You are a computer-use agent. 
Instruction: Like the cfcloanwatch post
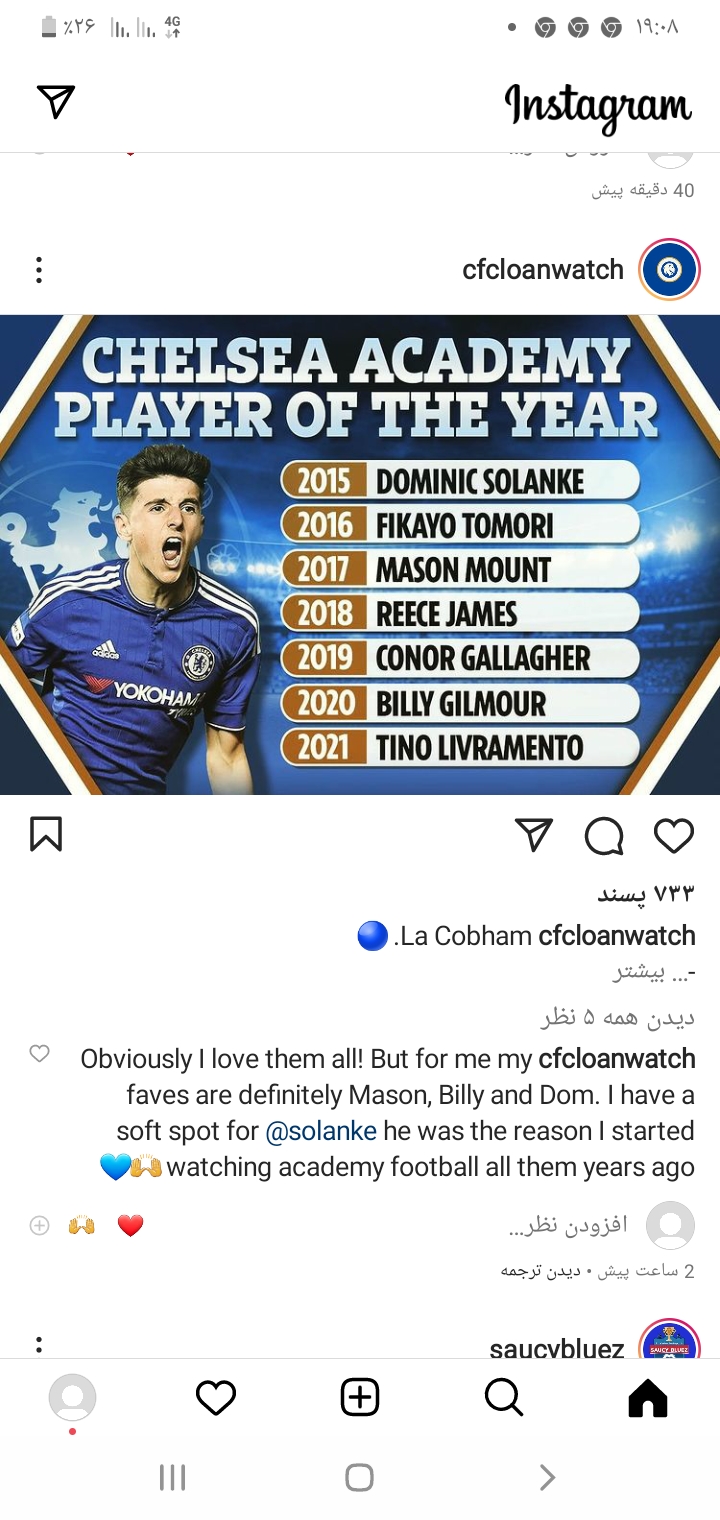674,835
